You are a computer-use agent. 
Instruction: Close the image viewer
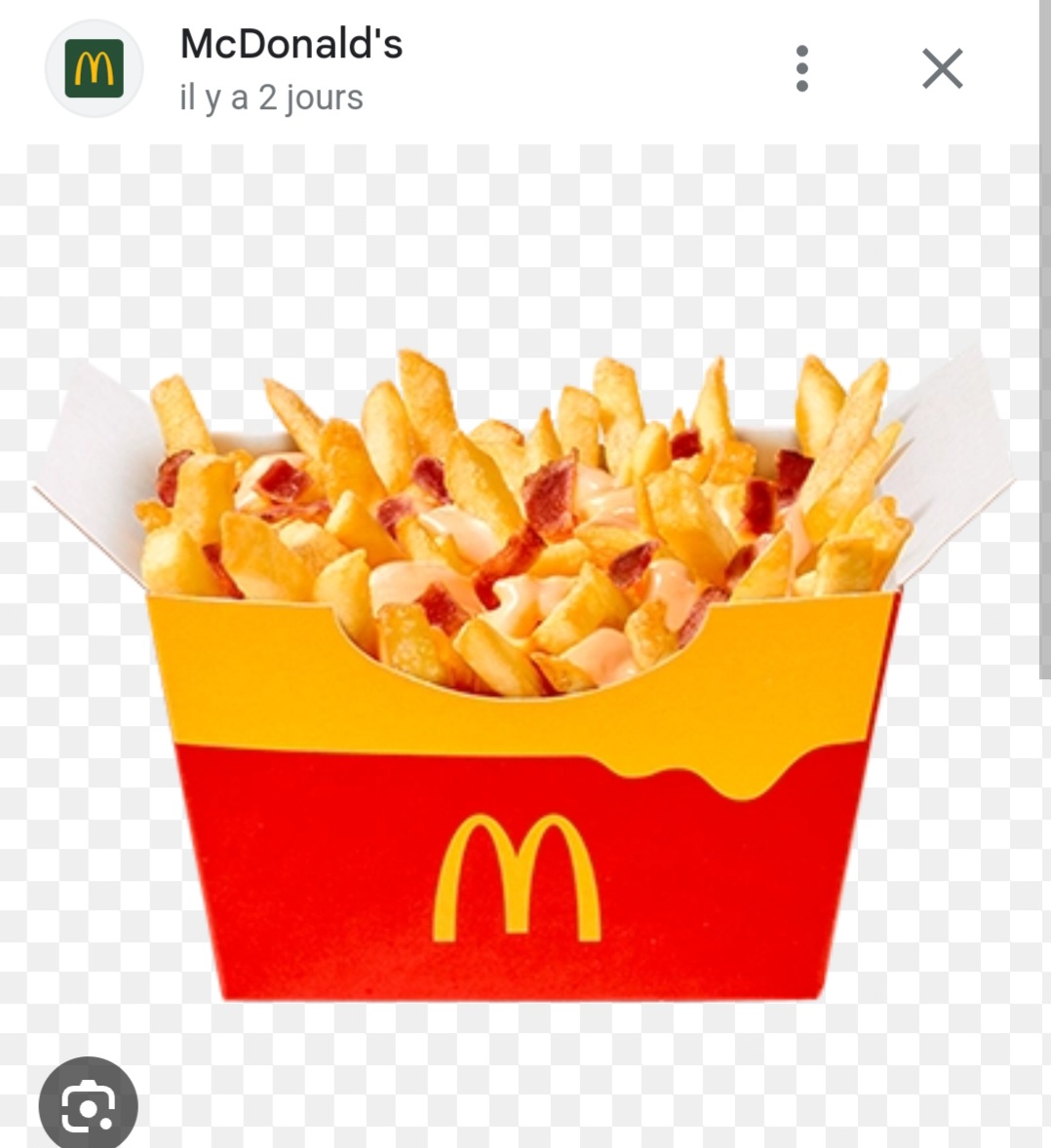[x=942, y=69]
